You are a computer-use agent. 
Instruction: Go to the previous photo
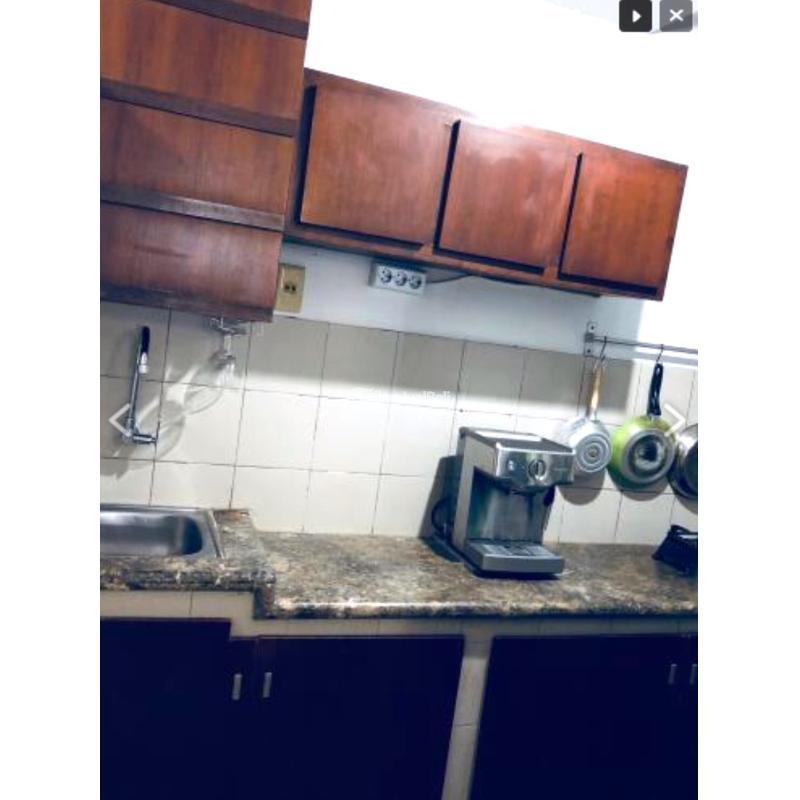point(120,419)
